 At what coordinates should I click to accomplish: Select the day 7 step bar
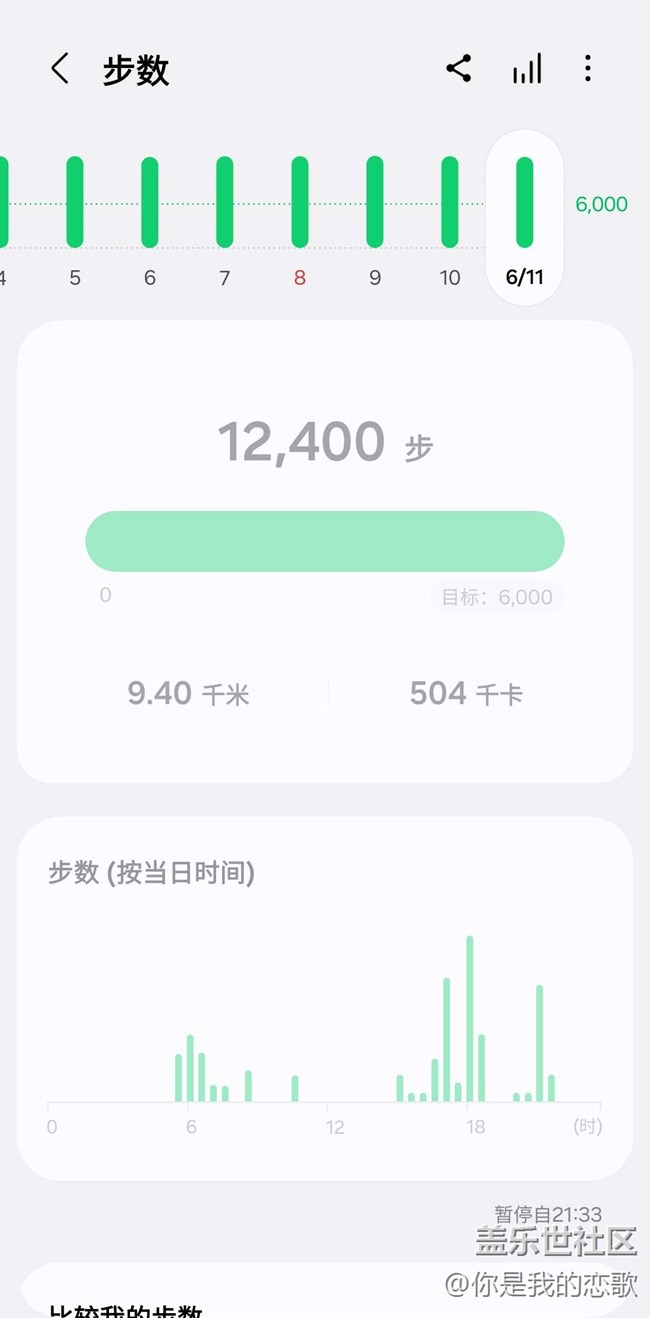(225, 203)
